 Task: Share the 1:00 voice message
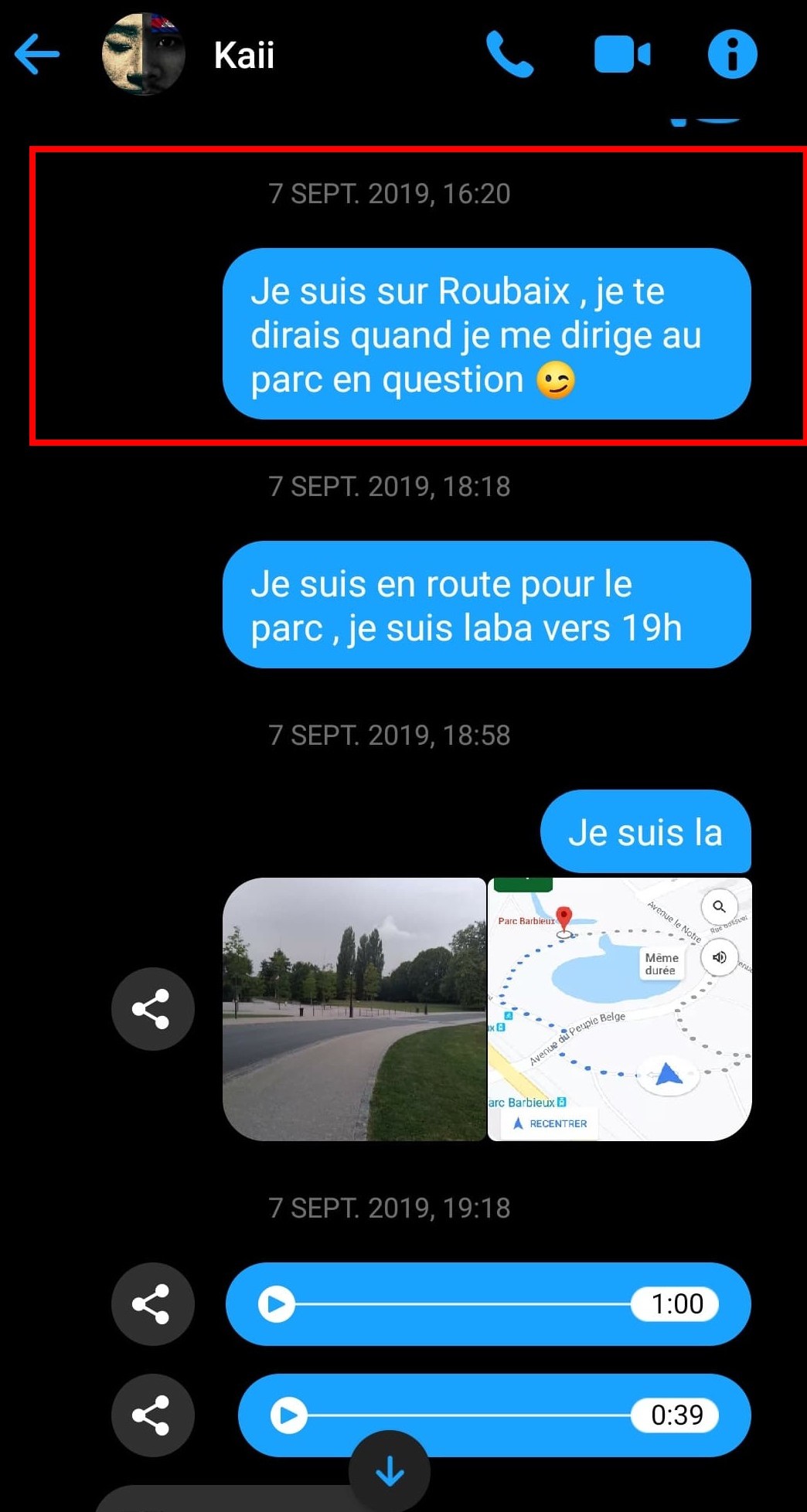152,1304
